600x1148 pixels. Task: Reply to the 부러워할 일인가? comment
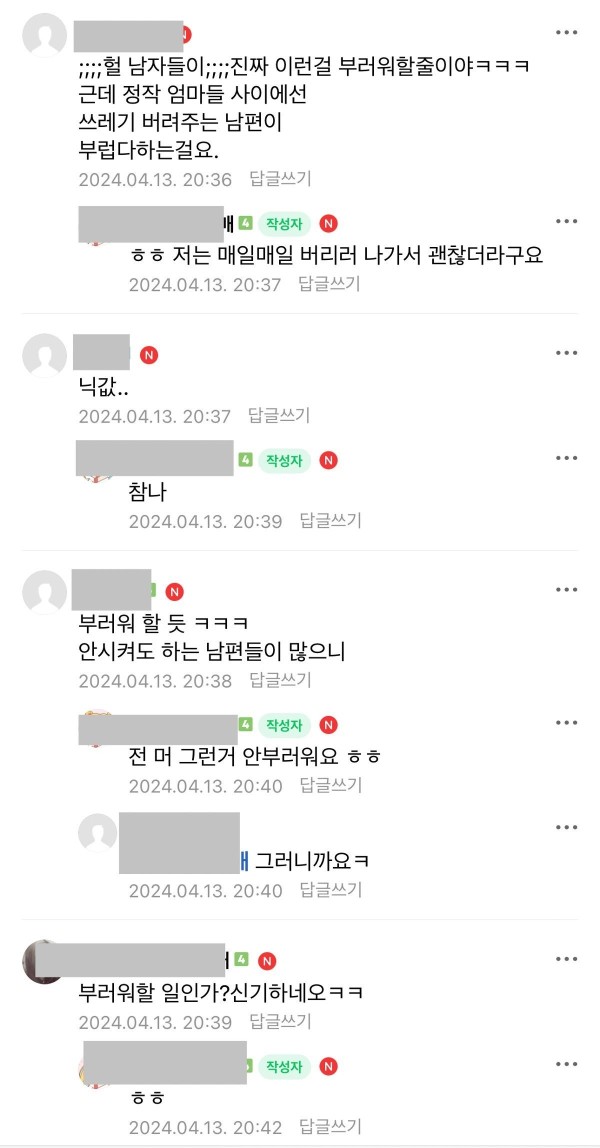[x=280, y=1022]
